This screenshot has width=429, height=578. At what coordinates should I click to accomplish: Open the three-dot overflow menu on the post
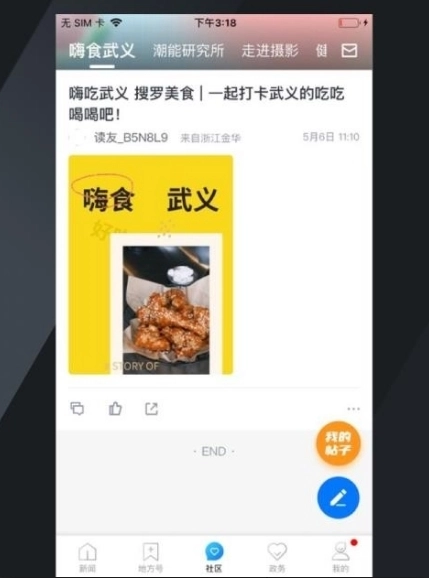click(x=353, y=409)
